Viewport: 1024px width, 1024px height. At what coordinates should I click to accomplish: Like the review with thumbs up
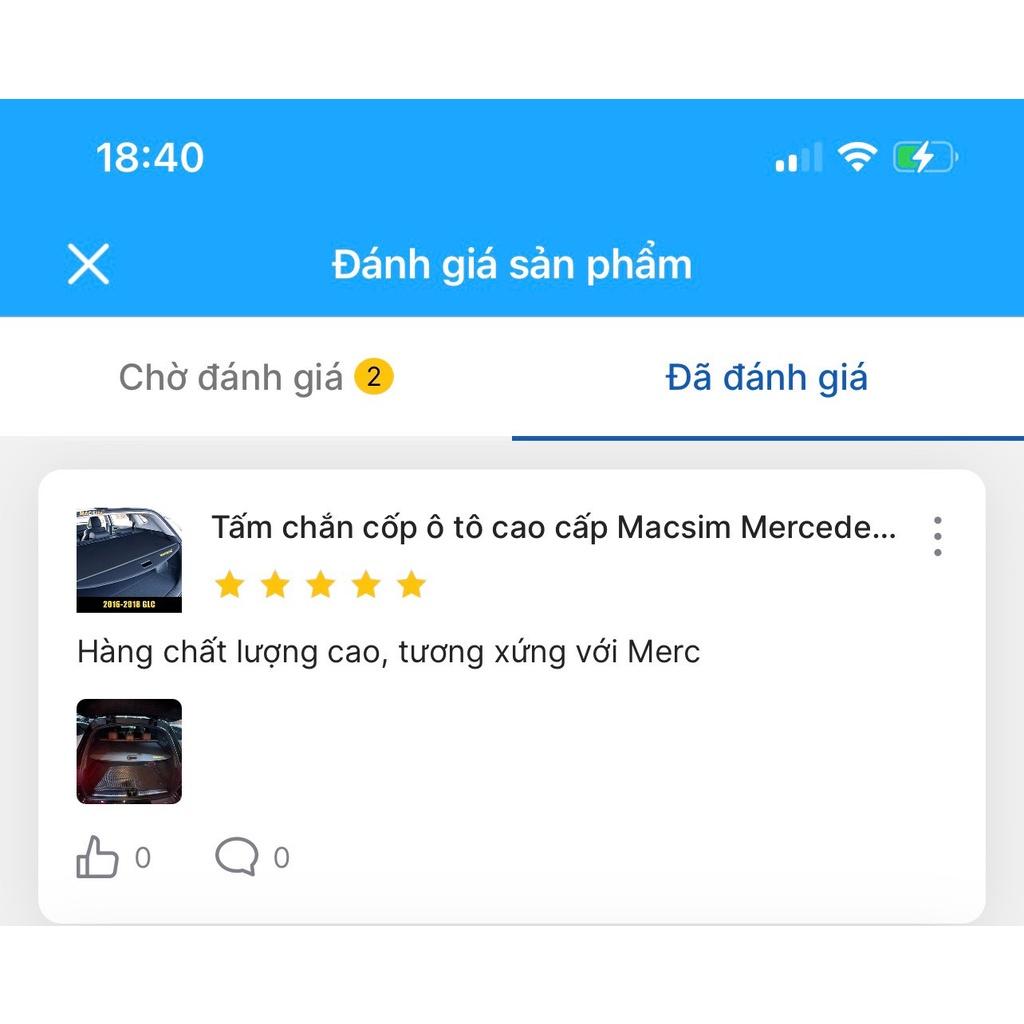[98, 857]
